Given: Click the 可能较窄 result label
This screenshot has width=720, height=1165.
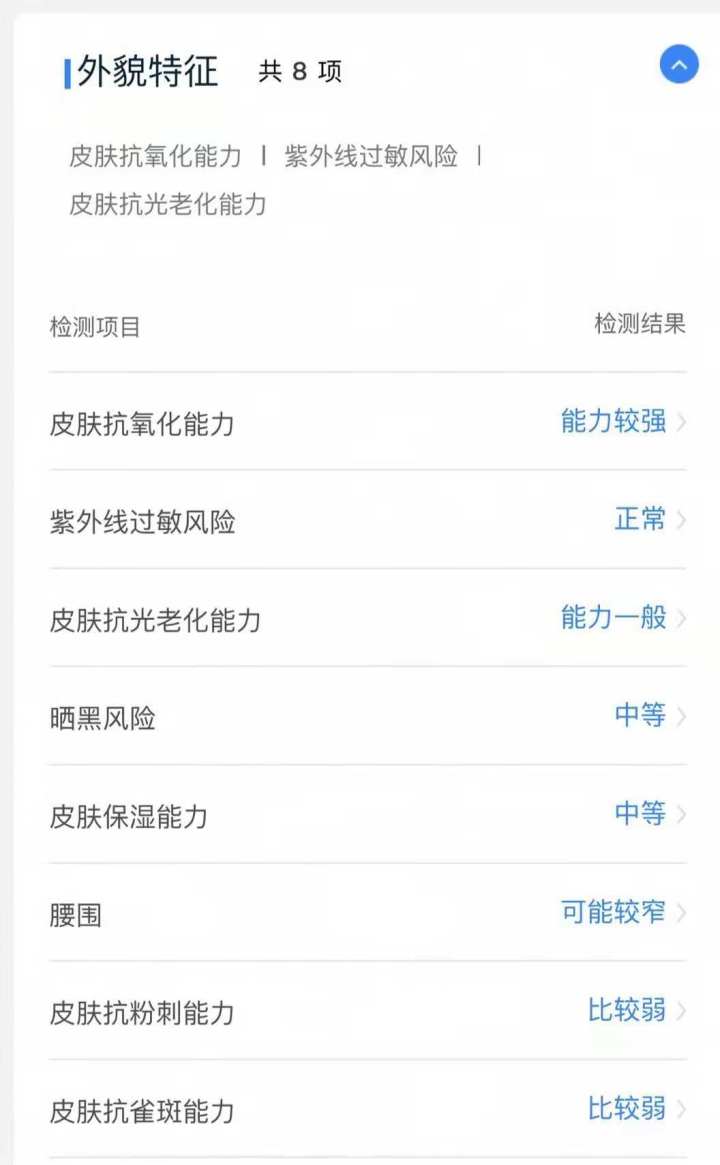Looking at the screenshot, I should (x=611, y=912).
